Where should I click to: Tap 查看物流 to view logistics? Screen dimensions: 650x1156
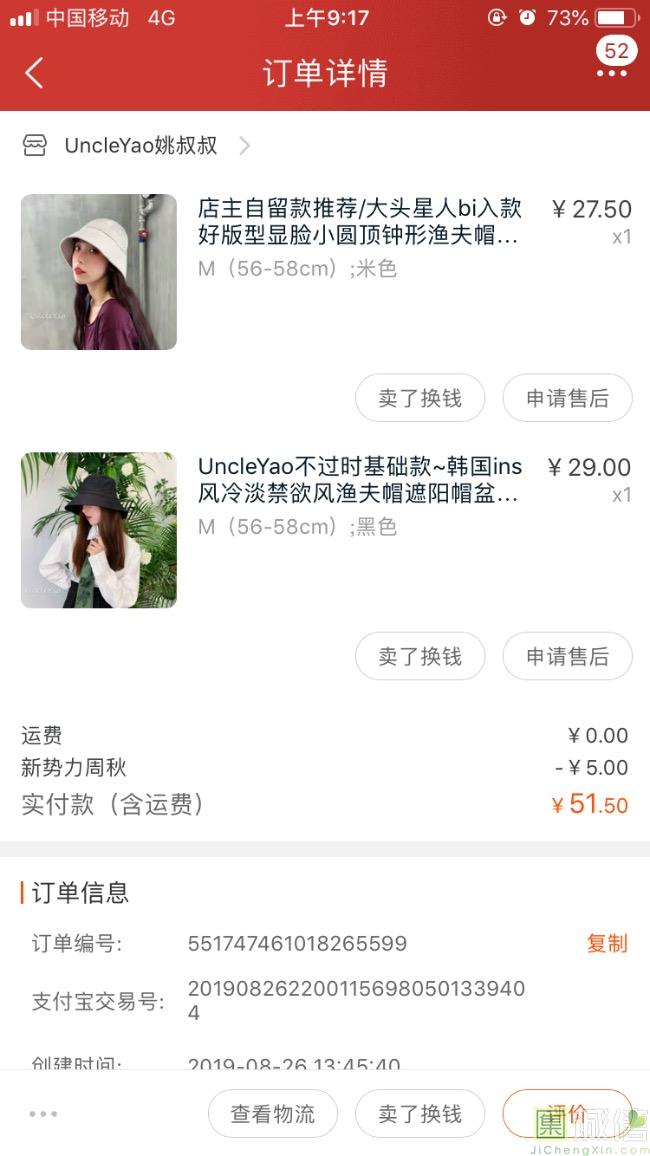click(273, 1114)
